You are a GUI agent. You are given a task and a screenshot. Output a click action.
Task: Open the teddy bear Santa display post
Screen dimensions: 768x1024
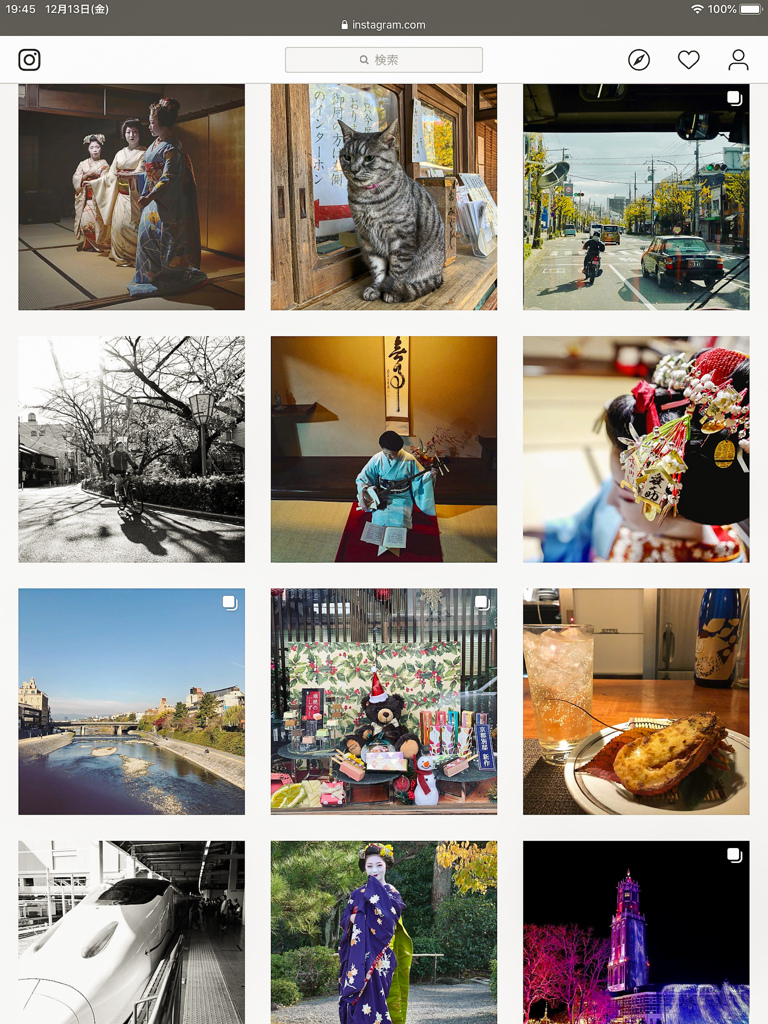[384, 701]
